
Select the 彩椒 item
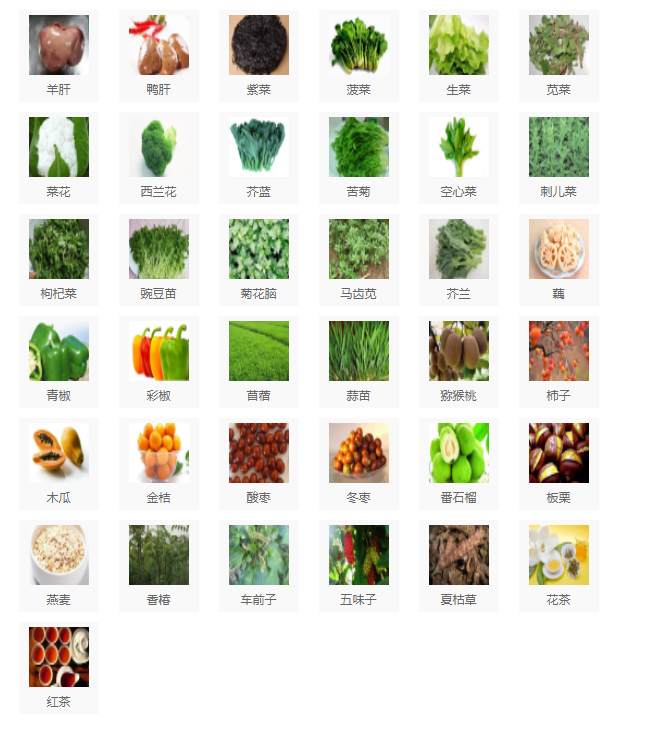point(159,352)
